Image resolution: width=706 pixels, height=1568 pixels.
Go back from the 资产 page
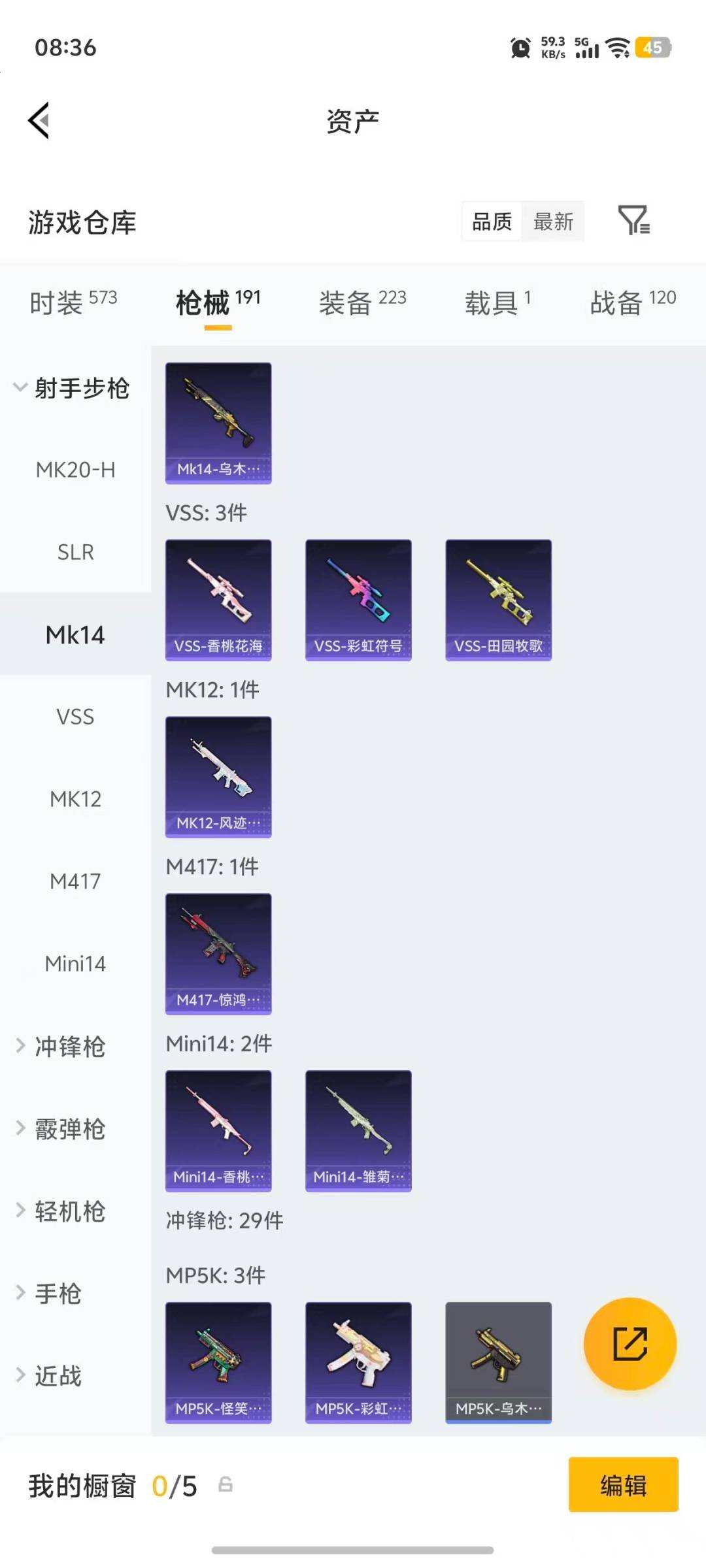(39, 121)
